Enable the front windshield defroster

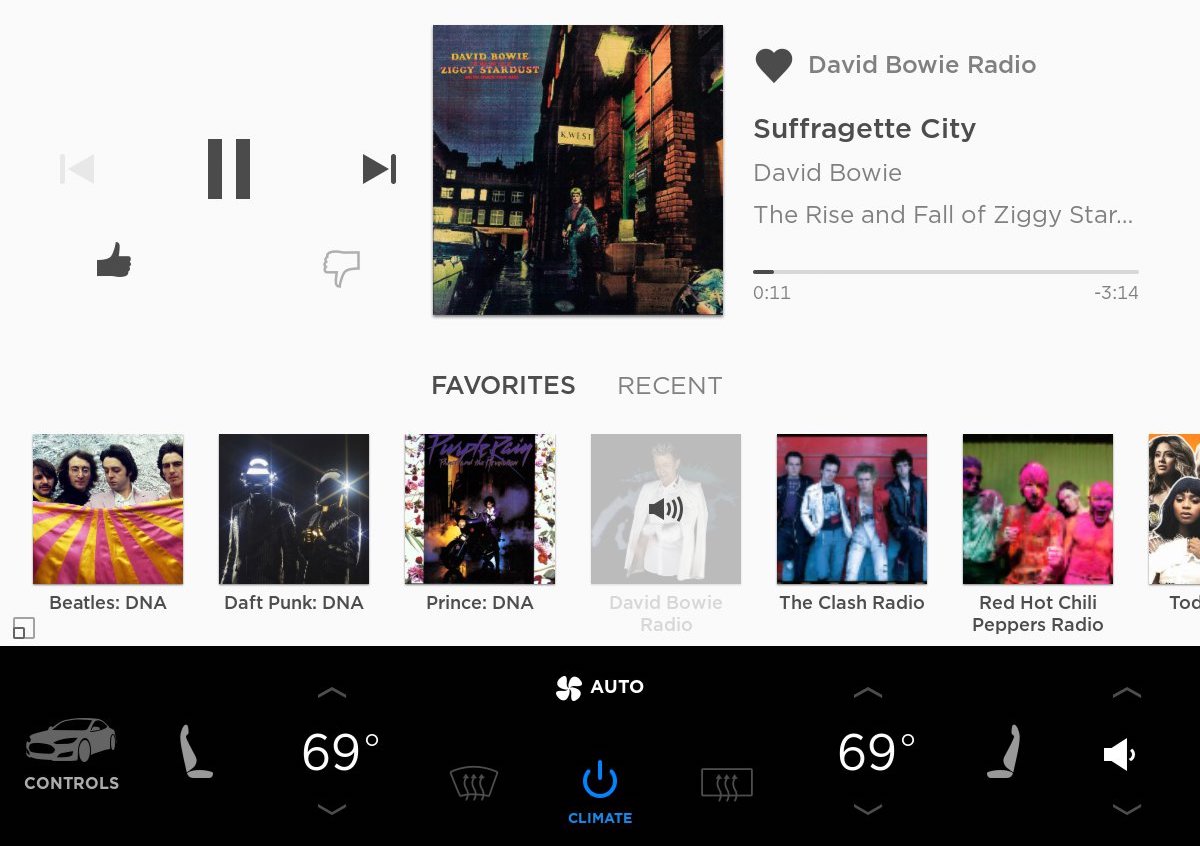click(474, 783)
